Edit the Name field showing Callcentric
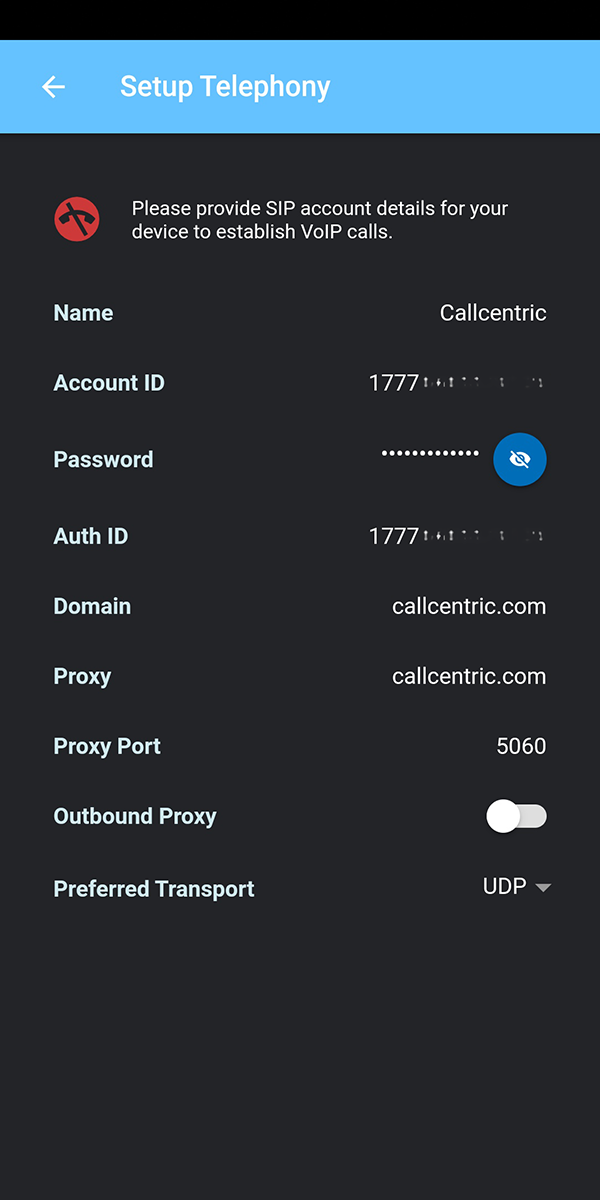Image resolution: width=600 pixels, height=1200 pixels. click(493, 313)
